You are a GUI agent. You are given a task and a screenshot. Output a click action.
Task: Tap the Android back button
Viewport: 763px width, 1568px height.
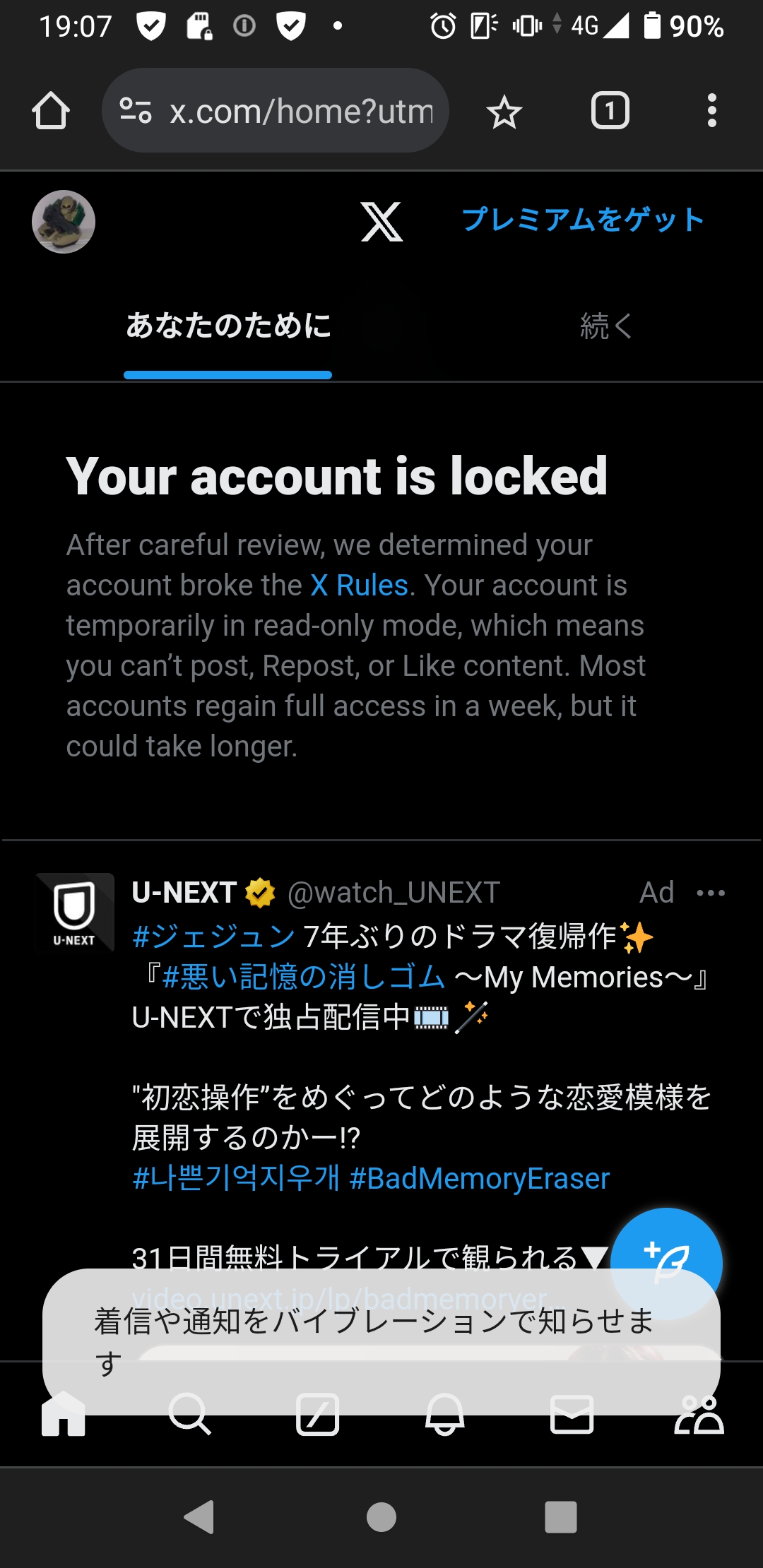(199, 1517)
